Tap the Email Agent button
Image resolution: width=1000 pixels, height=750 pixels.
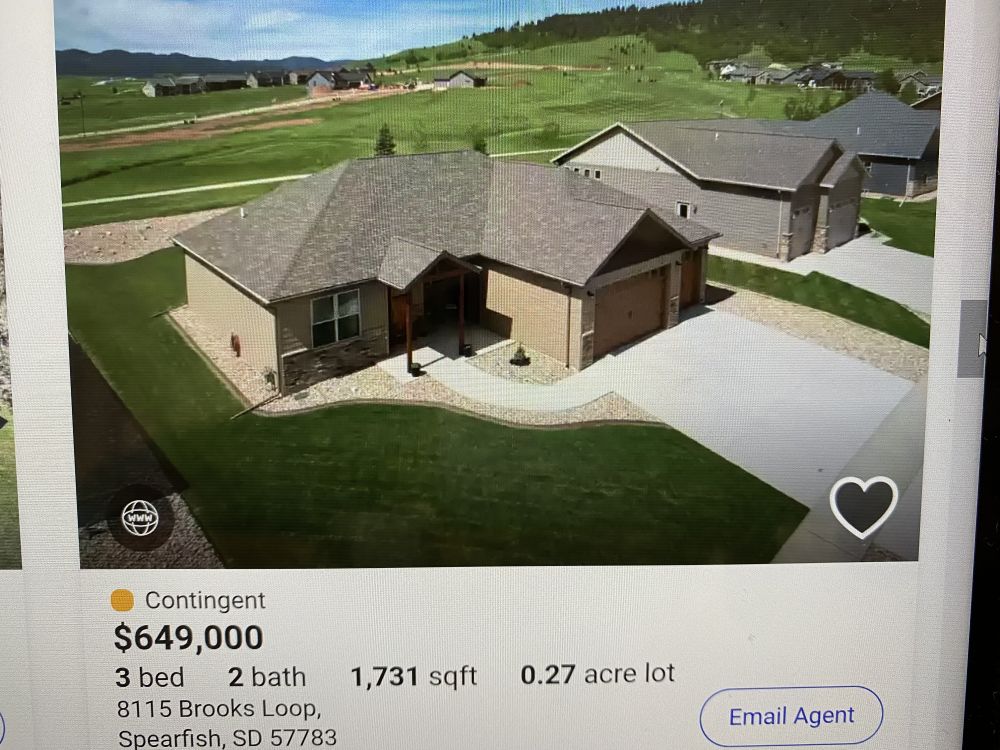pyautogui.click(x=791, y=716)
